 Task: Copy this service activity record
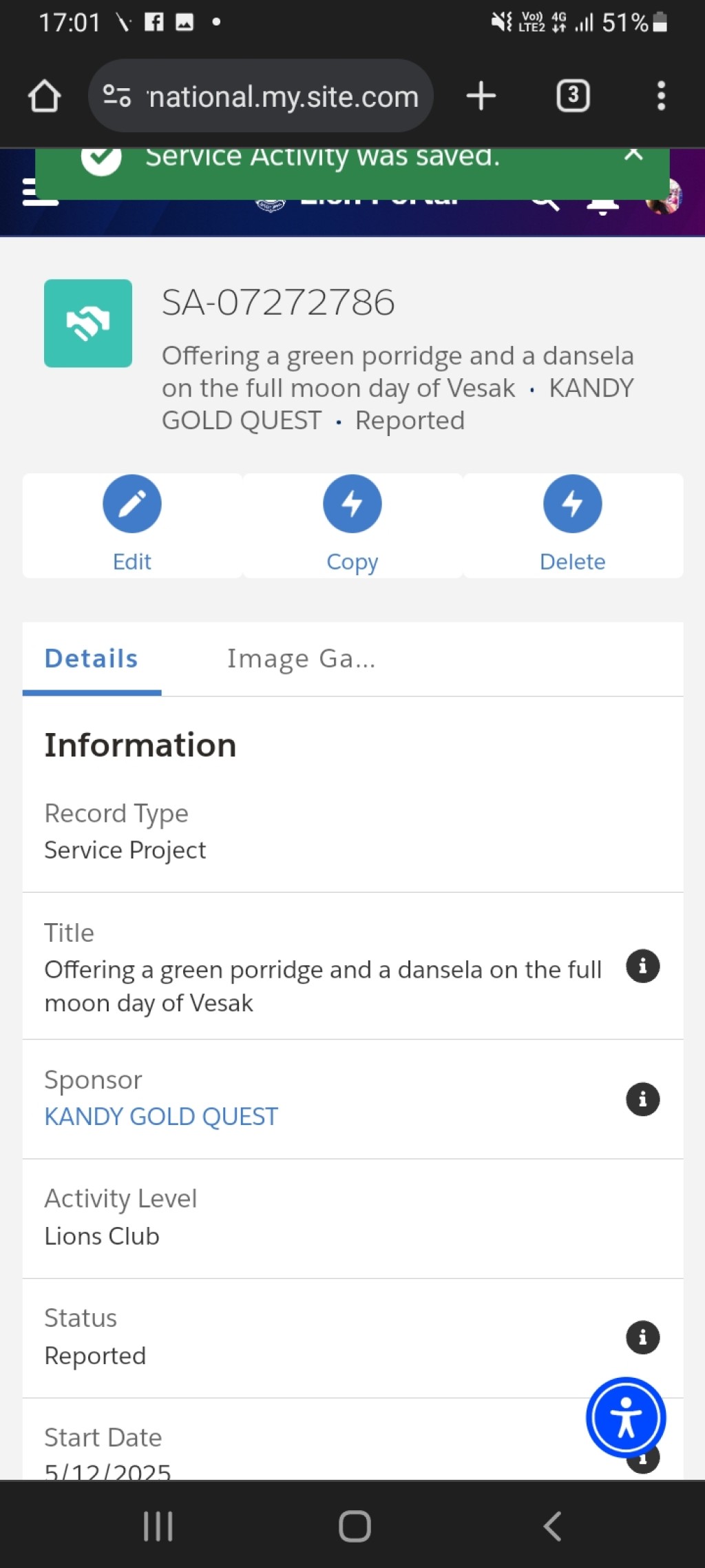point(352,524)
